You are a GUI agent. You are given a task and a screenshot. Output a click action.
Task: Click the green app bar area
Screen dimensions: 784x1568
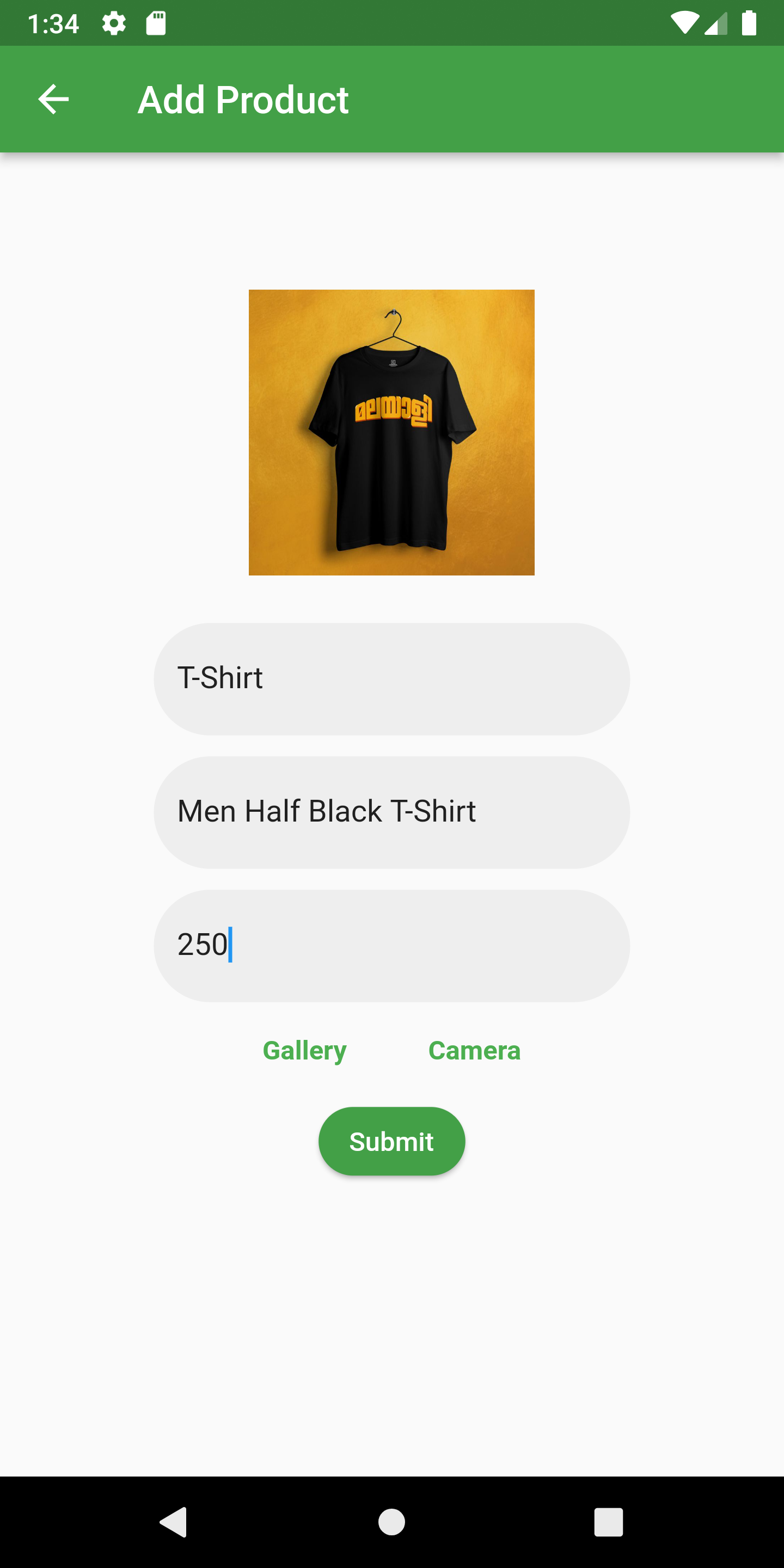pos(548,99)
